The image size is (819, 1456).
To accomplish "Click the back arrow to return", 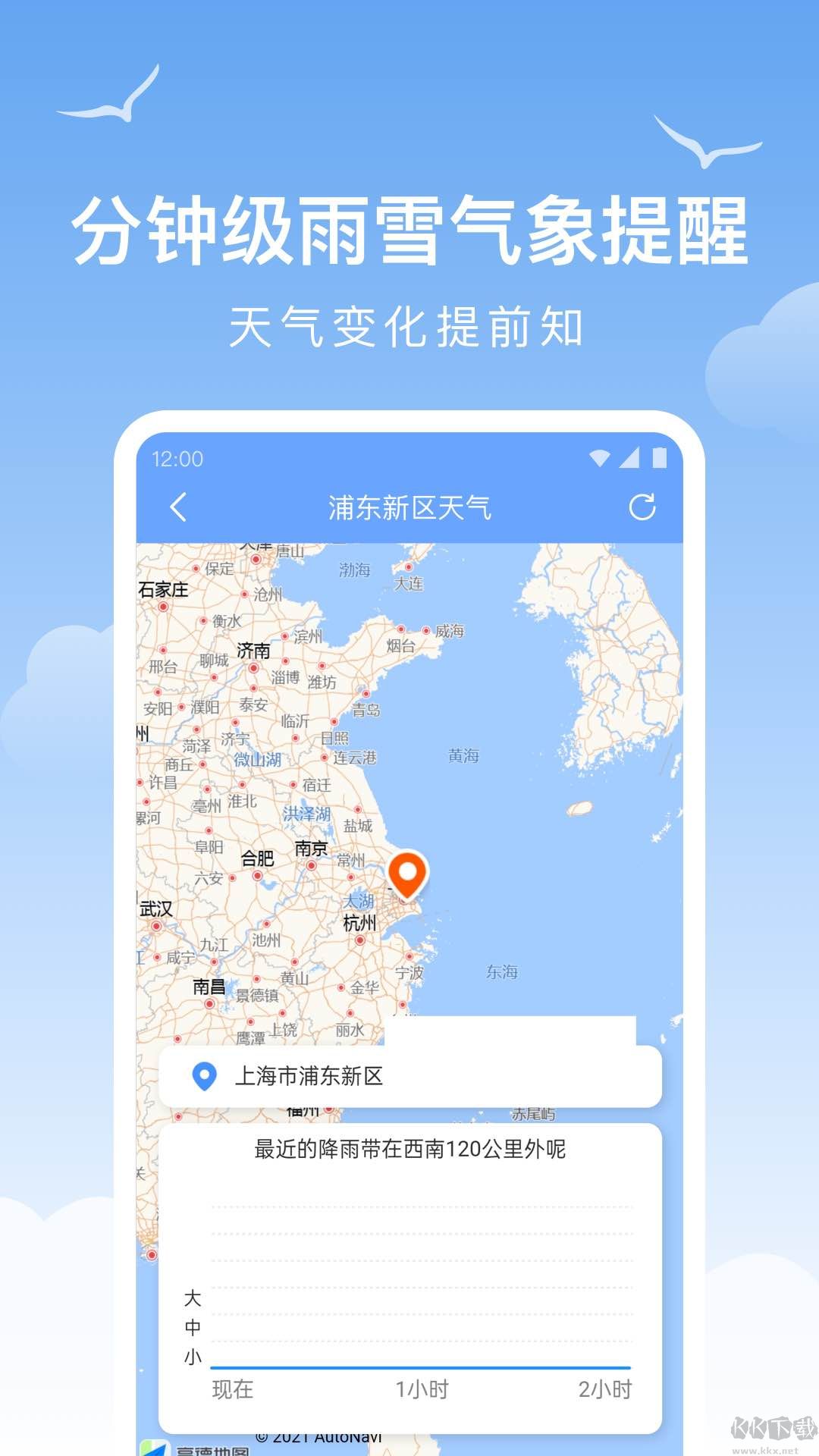I will tap(179, 506).
